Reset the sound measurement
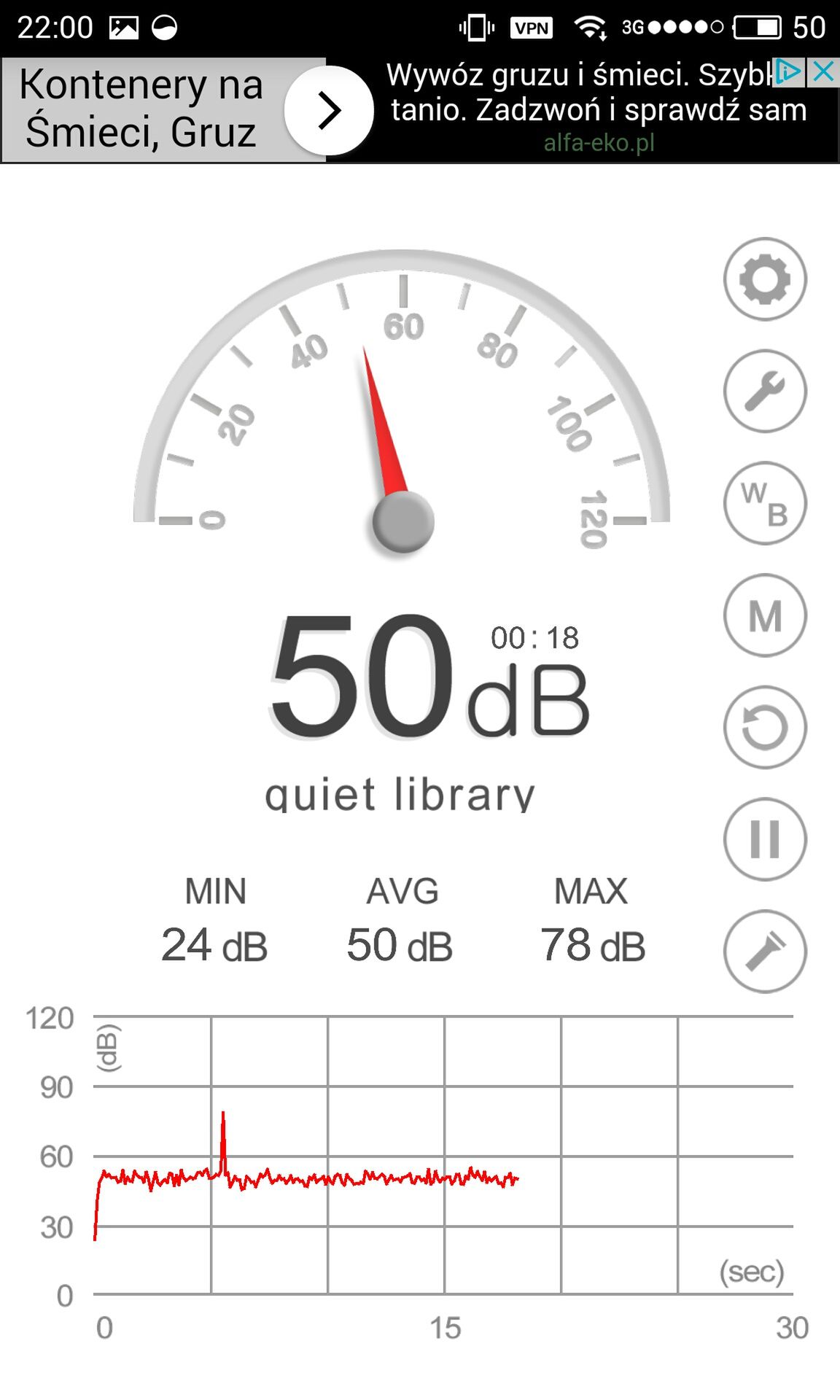 [x=765, y=728]
